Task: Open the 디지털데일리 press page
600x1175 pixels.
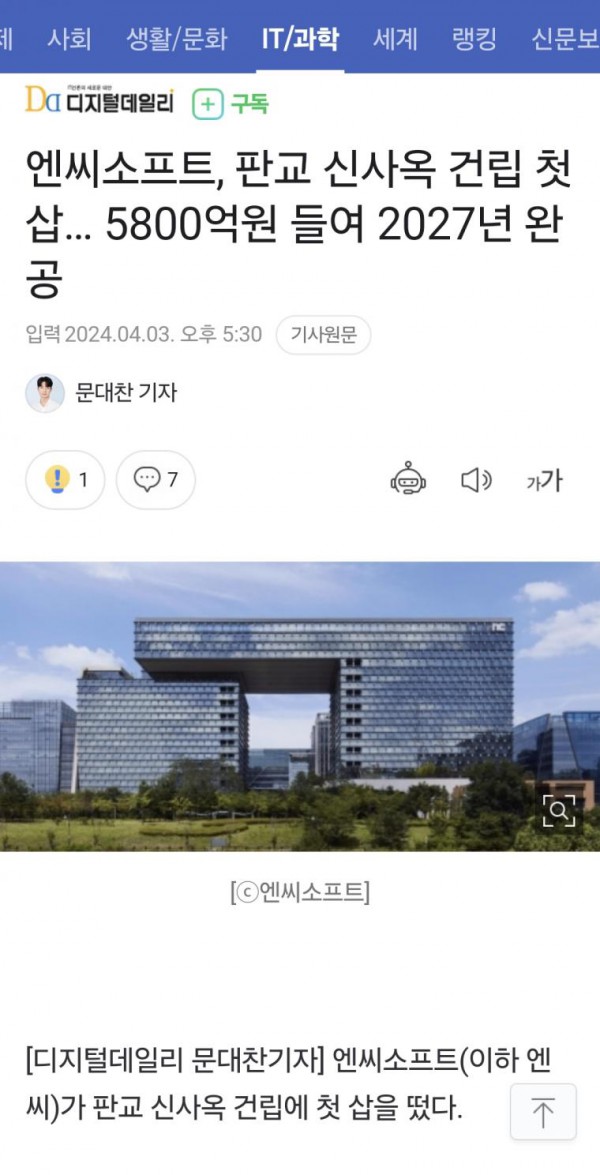Action: pyautogui.click(x=99, y=102)
